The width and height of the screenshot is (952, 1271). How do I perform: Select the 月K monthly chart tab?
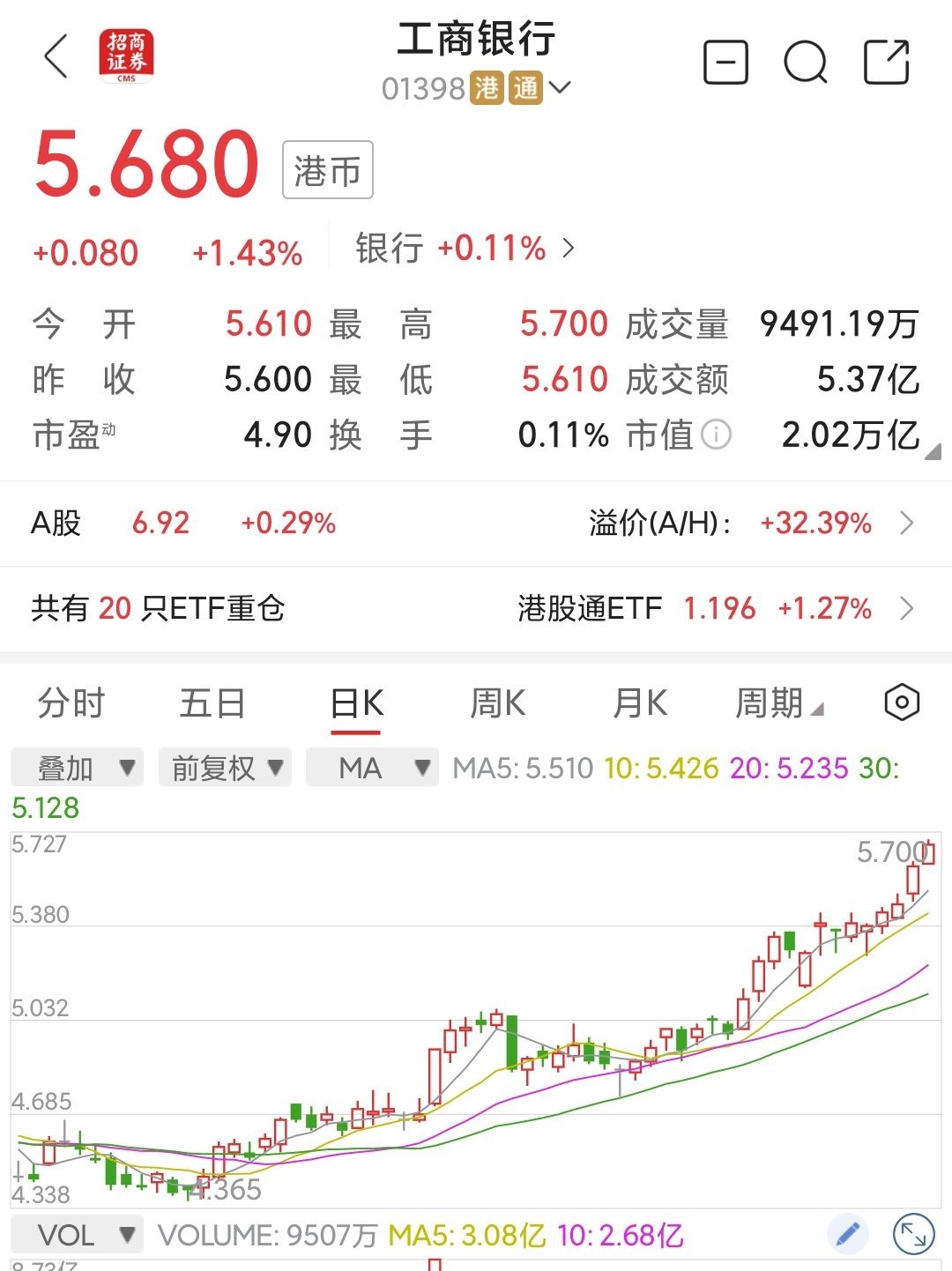pyautogui.click(x=640, y=703)
